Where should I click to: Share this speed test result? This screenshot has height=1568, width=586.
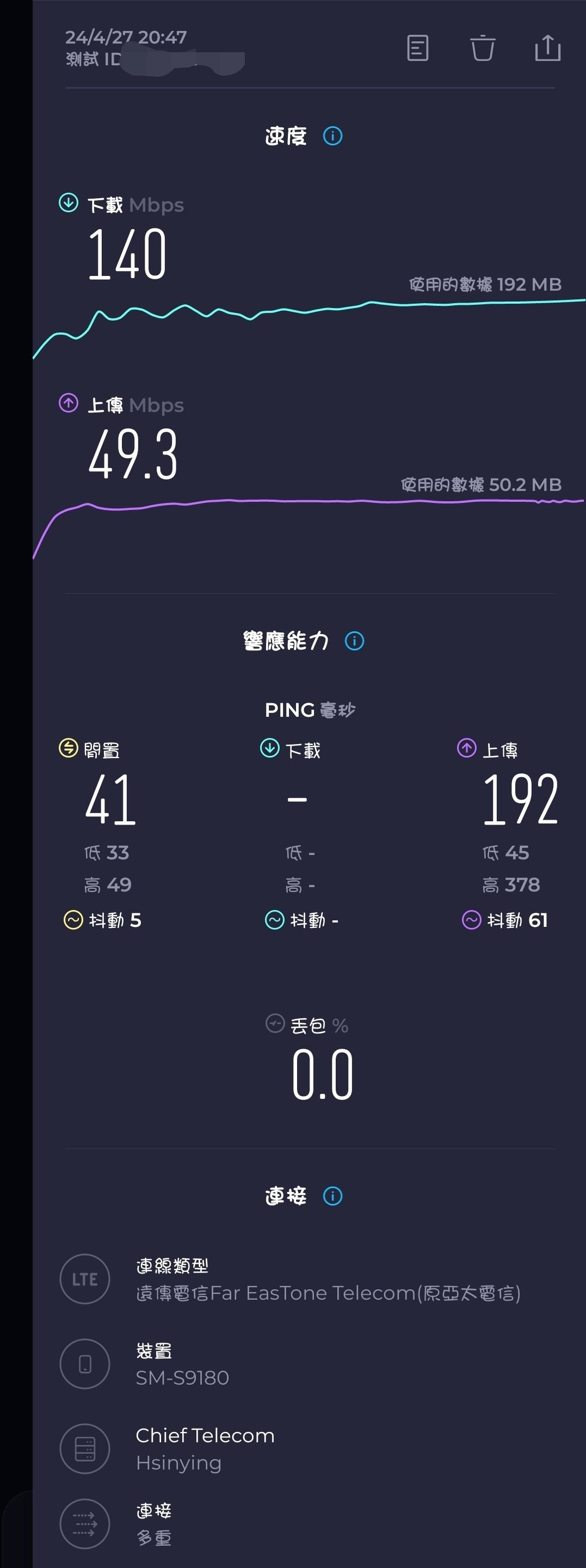(x=547, y=48)
